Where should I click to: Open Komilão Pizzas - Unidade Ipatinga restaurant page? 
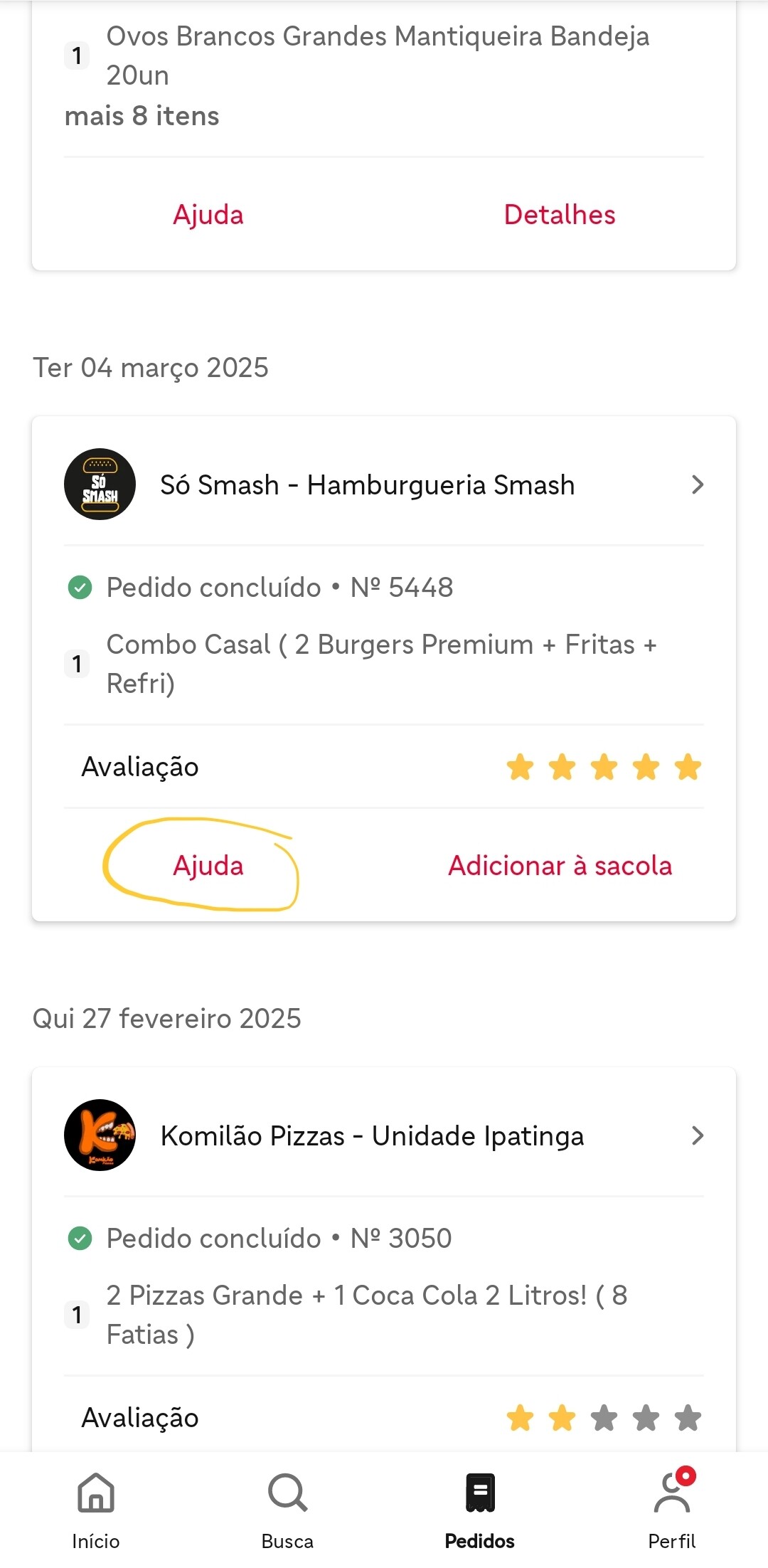click(x=384, y=1135)
